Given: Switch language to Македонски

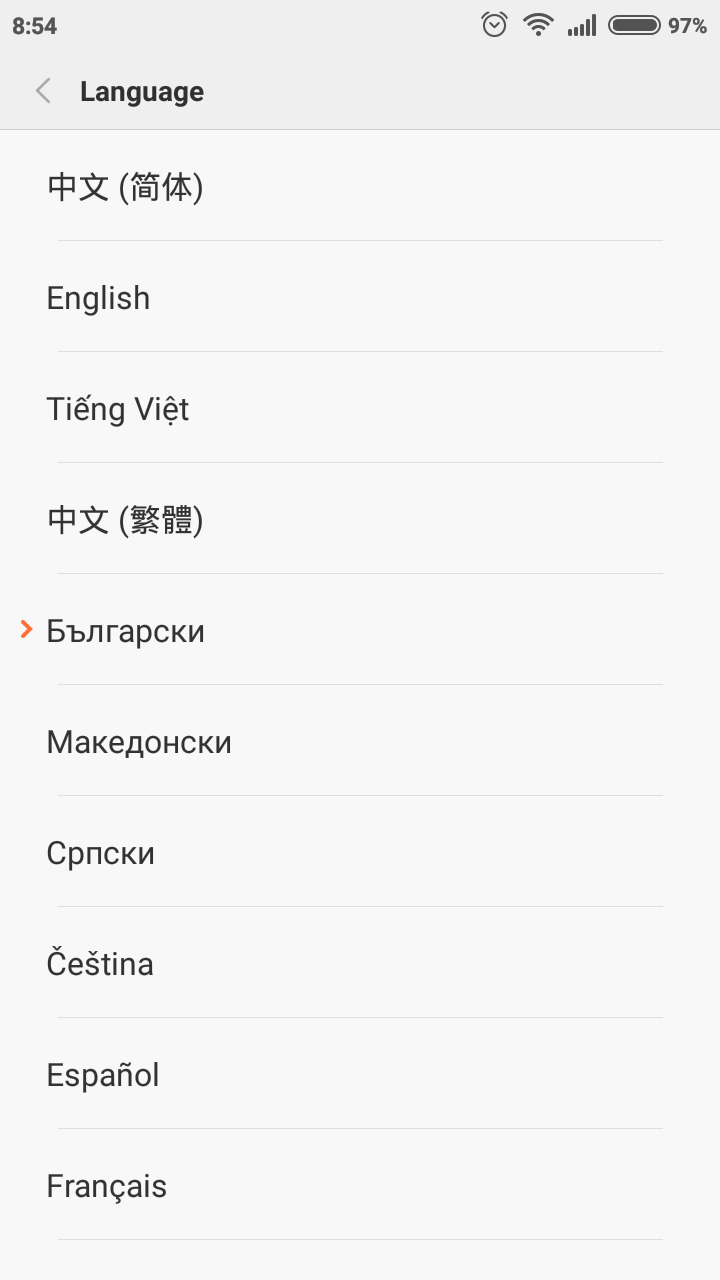Looking at the screenshot, I should point(360,741).
